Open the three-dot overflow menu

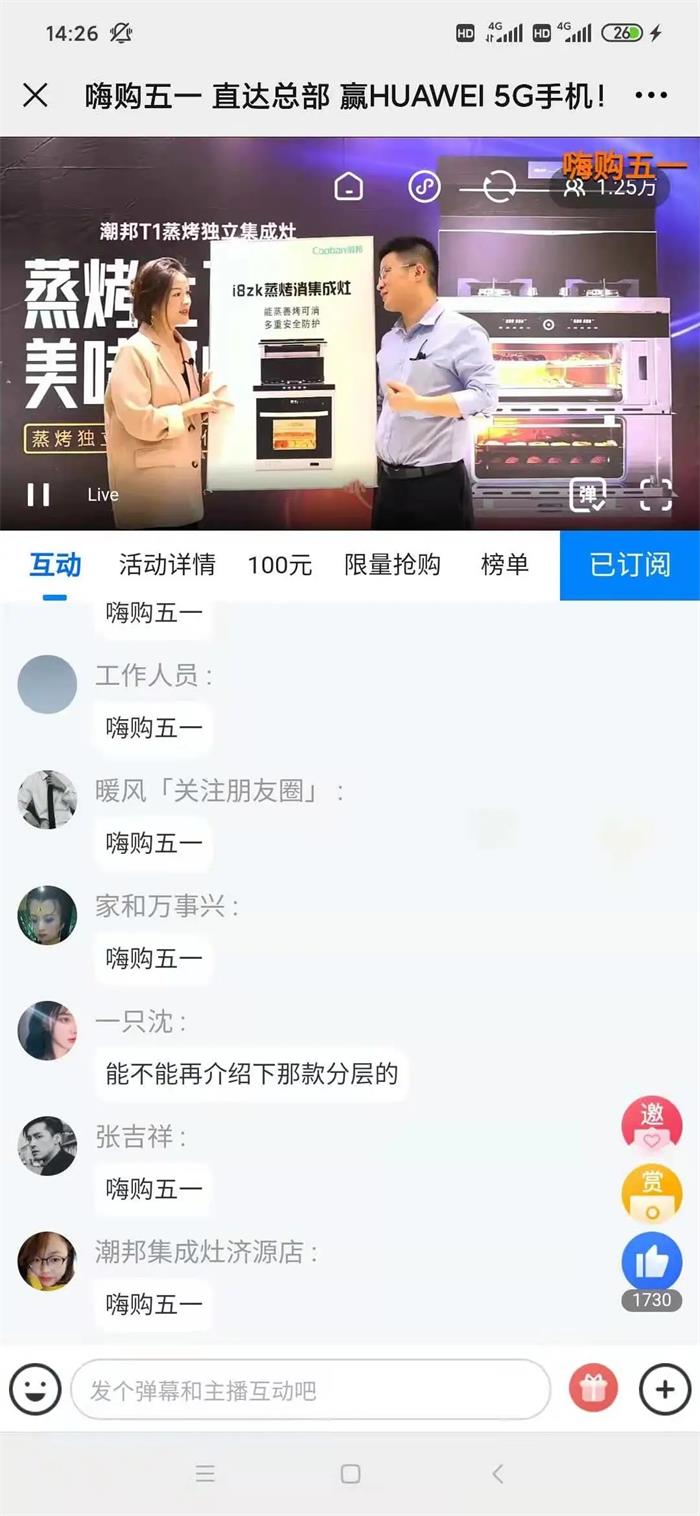(x=651, y=96)
